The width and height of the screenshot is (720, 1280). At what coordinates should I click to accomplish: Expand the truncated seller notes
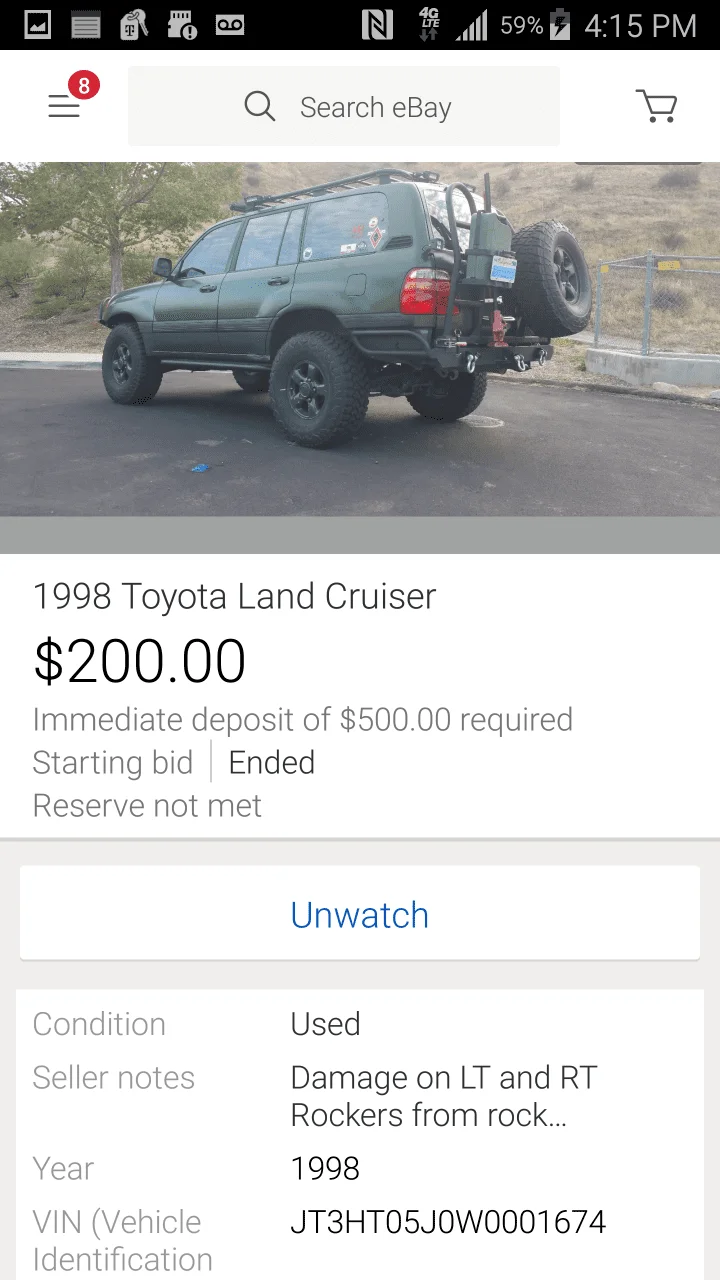click(443, 1096)
